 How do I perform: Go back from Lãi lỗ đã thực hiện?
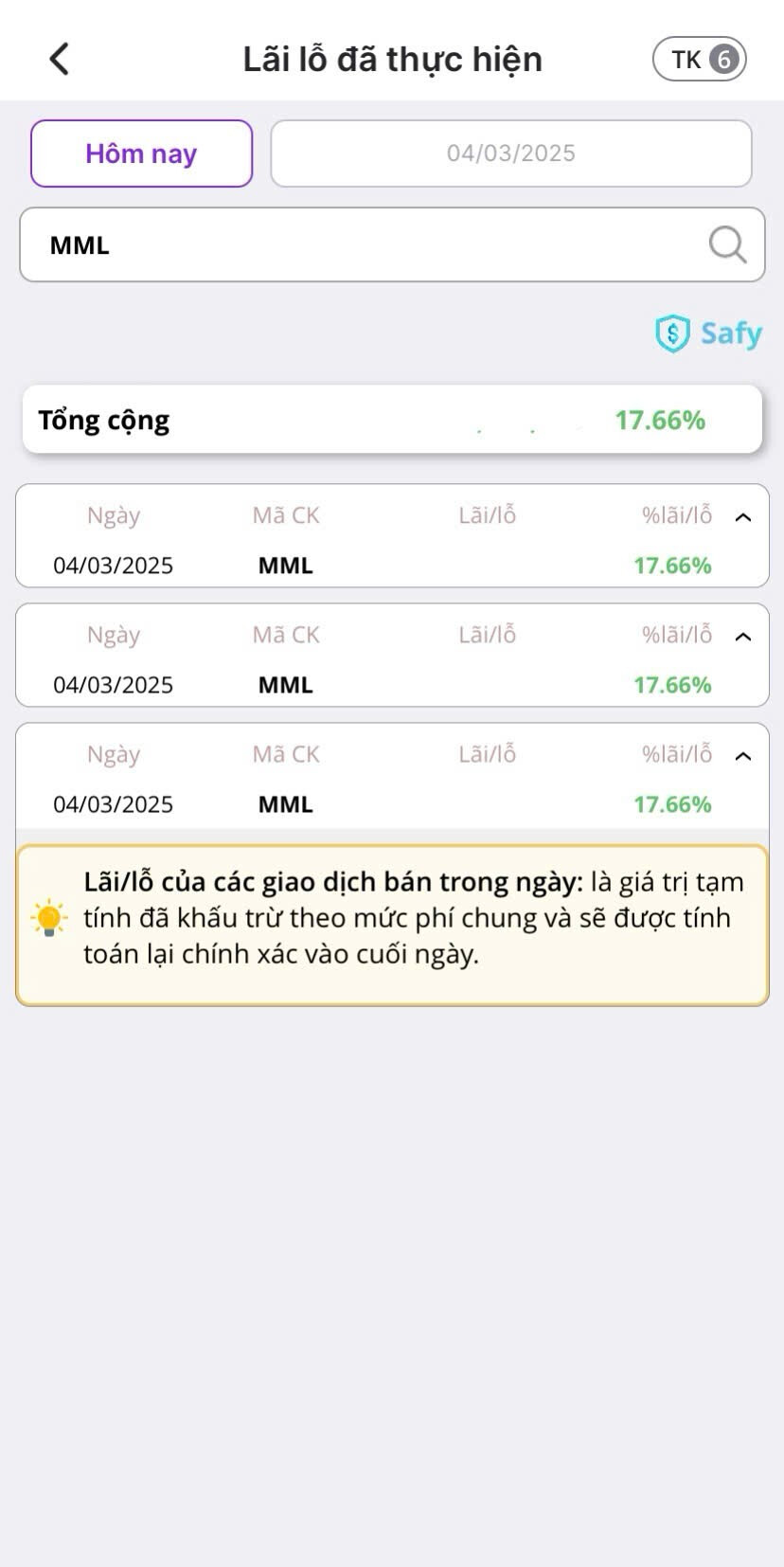point(59,59)
